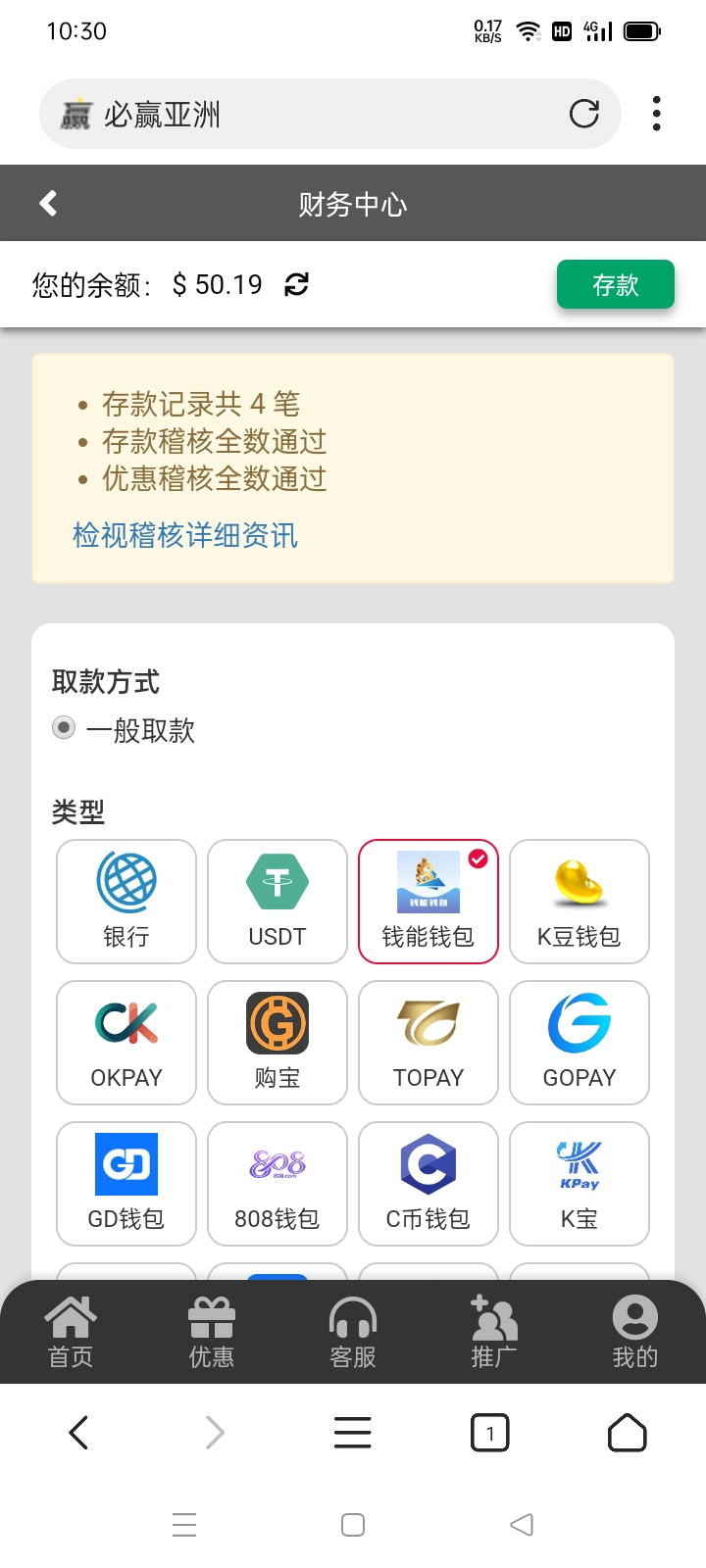
Task: Go back from 财务中心 page
Action: 48,203
